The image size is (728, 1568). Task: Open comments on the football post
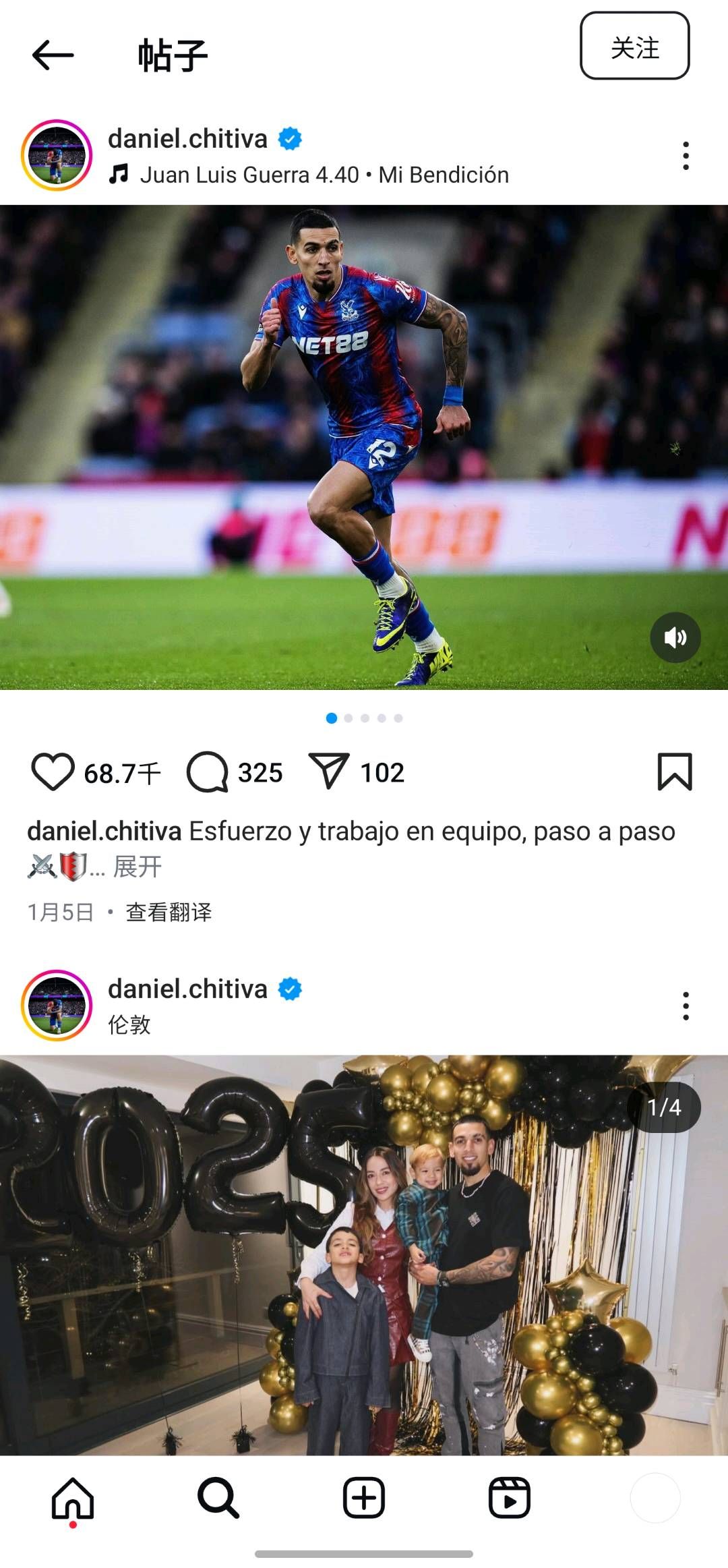(x=208, y=772)
